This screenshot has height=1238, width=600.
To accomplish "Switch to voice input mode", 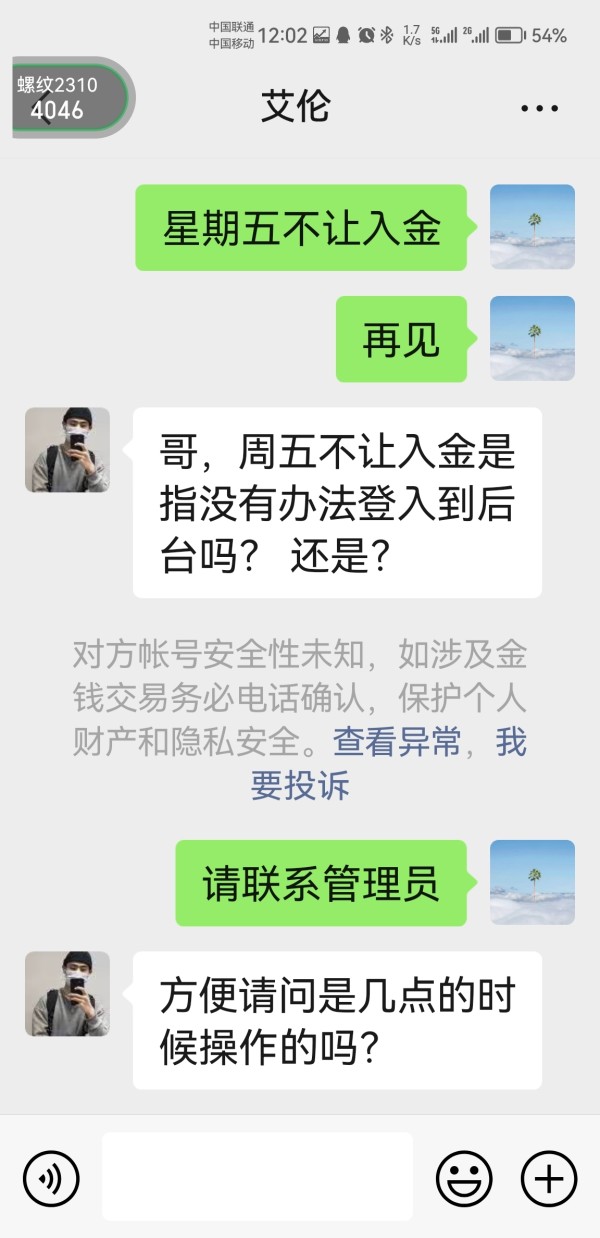I will coord(51,1177).
